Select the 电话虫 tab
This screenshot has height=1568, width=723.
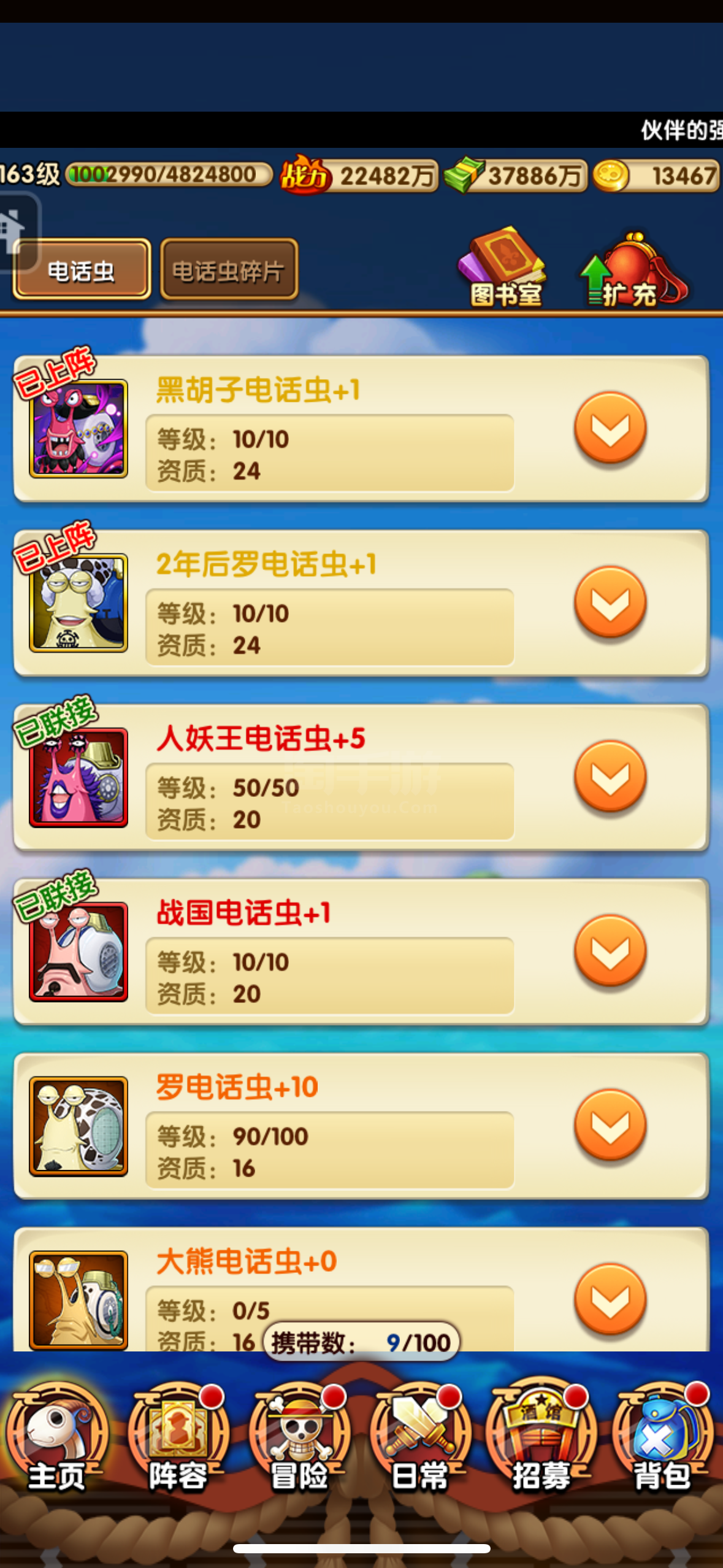(82, 270)
